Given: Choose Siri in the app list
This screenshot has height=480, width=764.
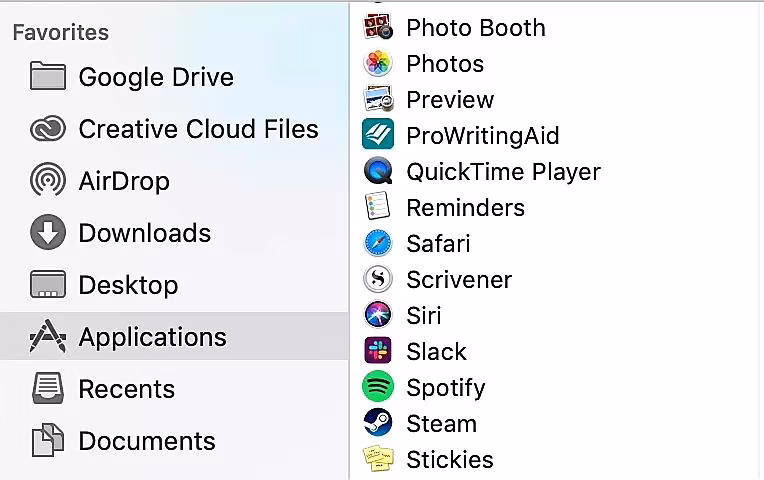Looking at the screenshot, I should point(423,315).
